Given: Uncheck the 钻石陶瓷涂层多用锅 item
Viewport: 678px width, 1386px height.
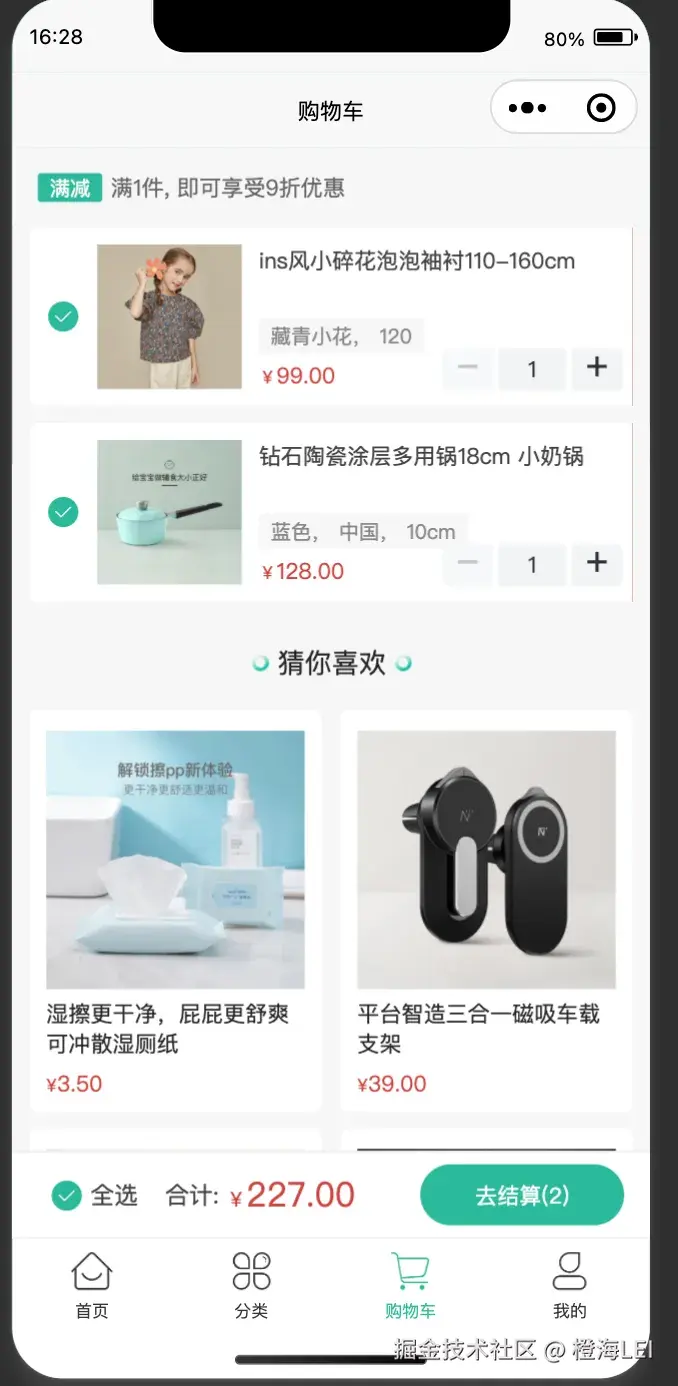Looking at the screenshot, I should [x=63, y=512].
